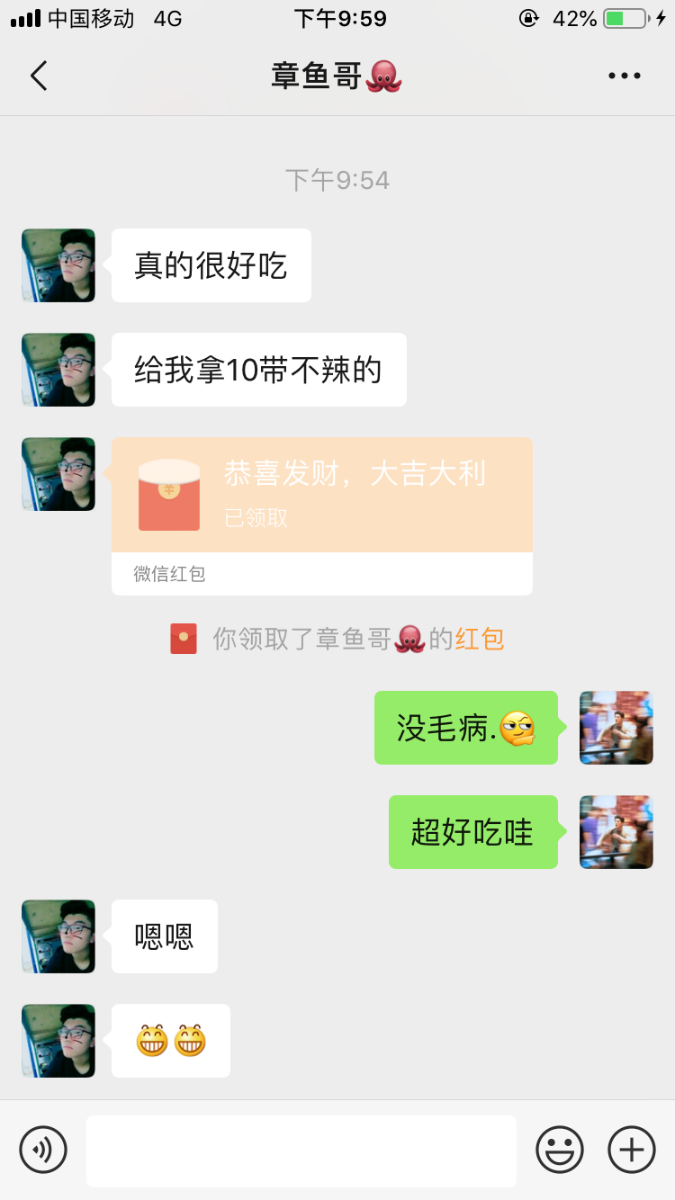Open the 恭喜发财 red packet card
This screenshot has width=675, height=1200.
(x=321, y=496)
